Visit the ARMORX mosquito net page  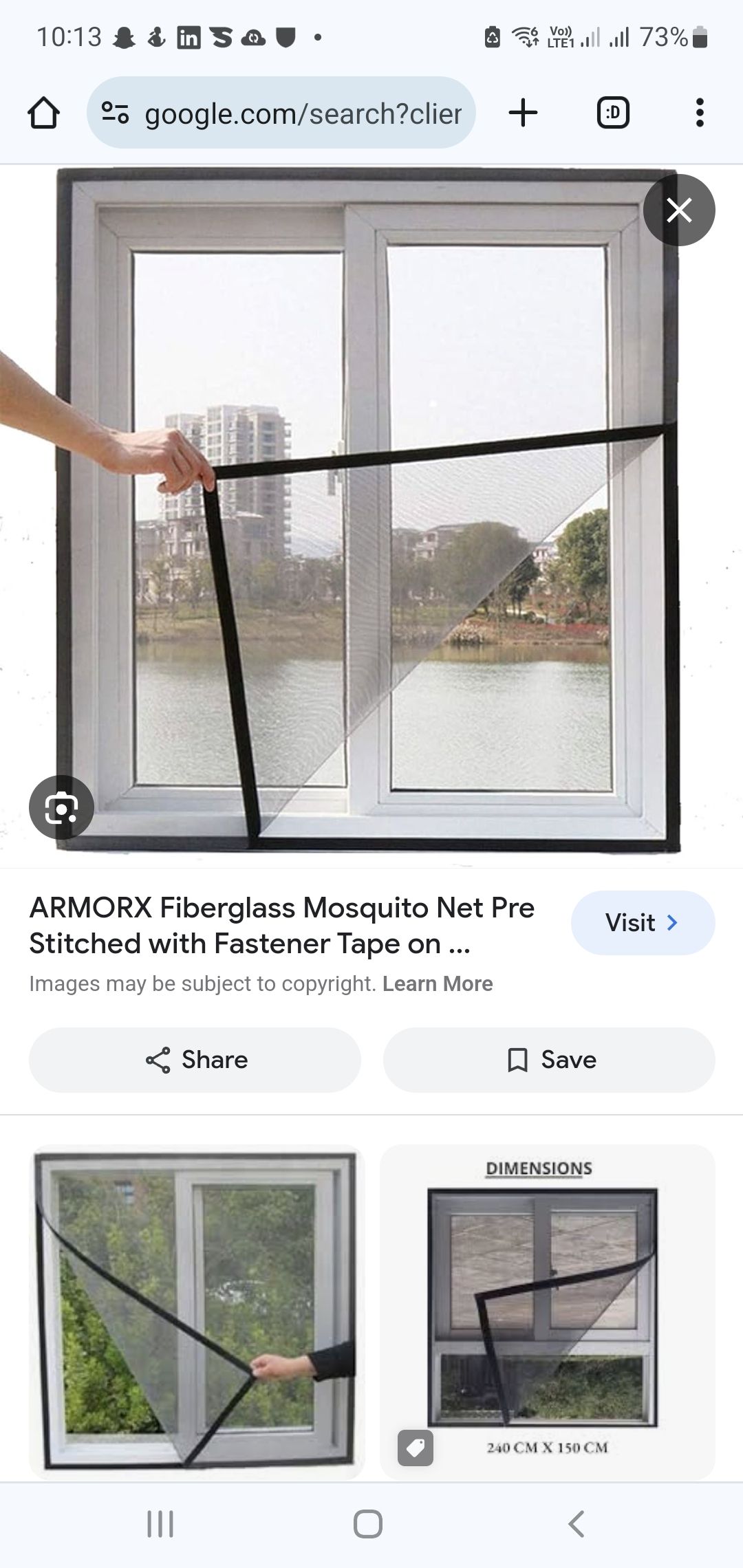[643, 922]
